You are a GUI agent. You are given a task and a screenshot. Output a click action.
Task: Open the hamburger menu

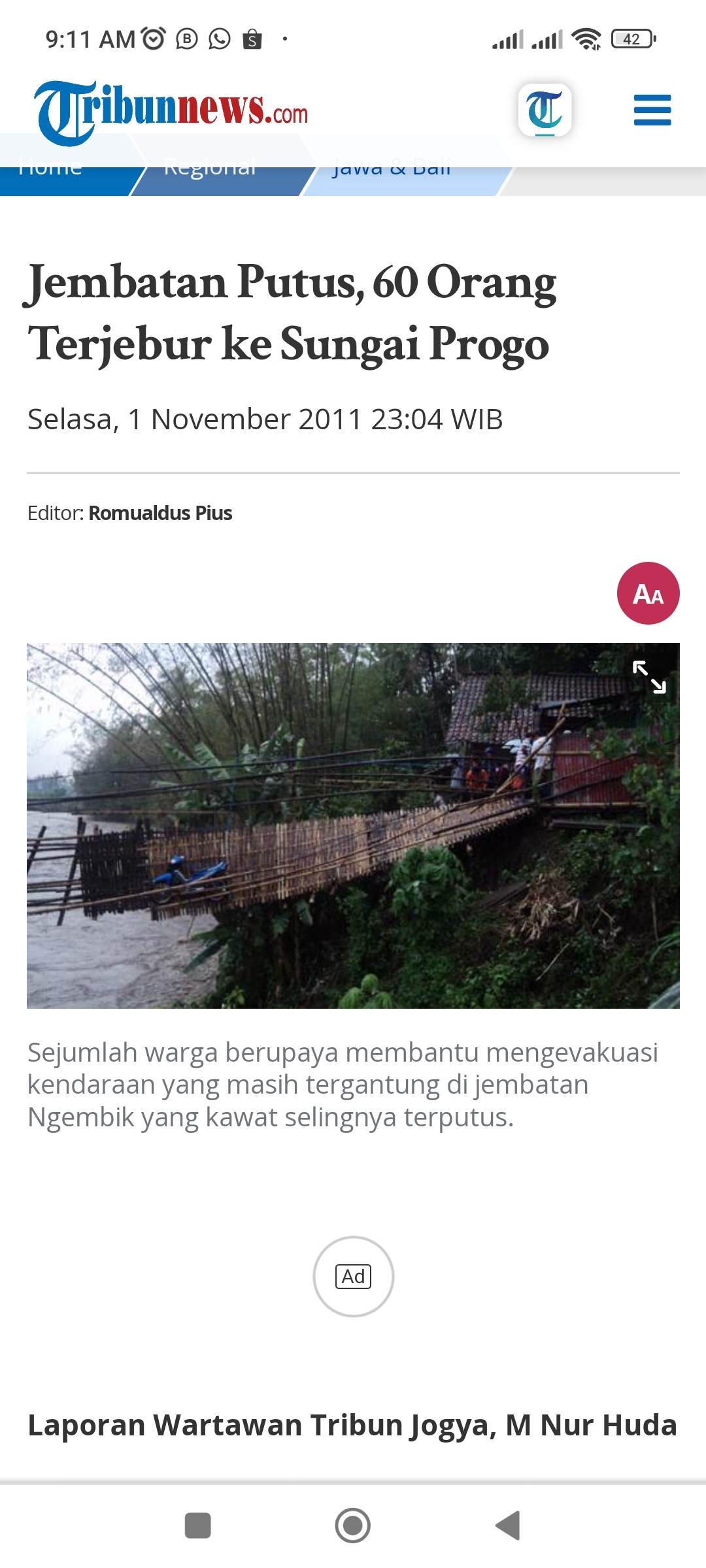652,110
